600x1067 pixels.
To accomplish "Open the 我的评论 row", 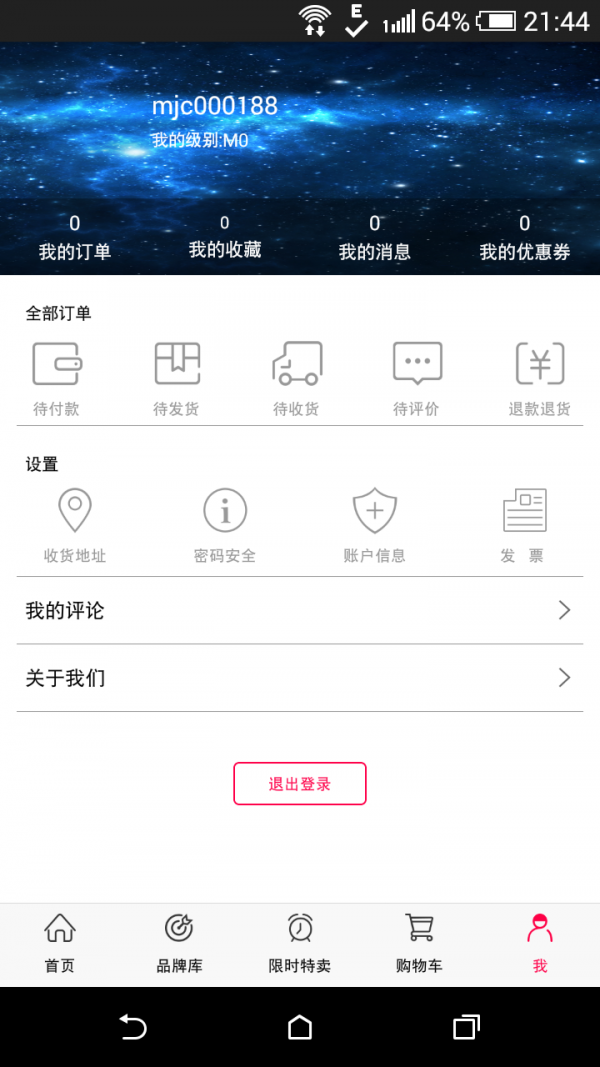I will (x=299, y=611).
